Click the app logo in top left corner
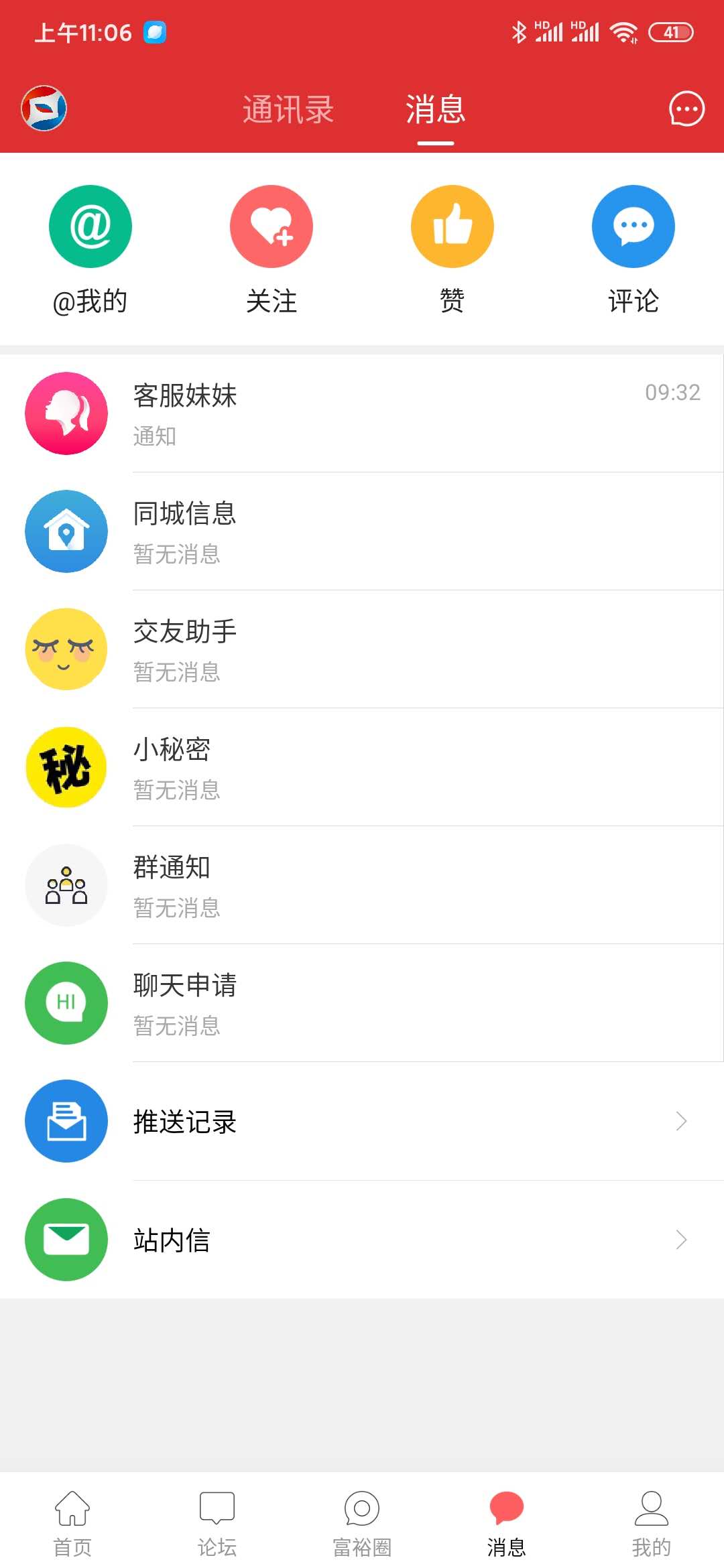The image size is (724, 1568). (x=42, y=109)
